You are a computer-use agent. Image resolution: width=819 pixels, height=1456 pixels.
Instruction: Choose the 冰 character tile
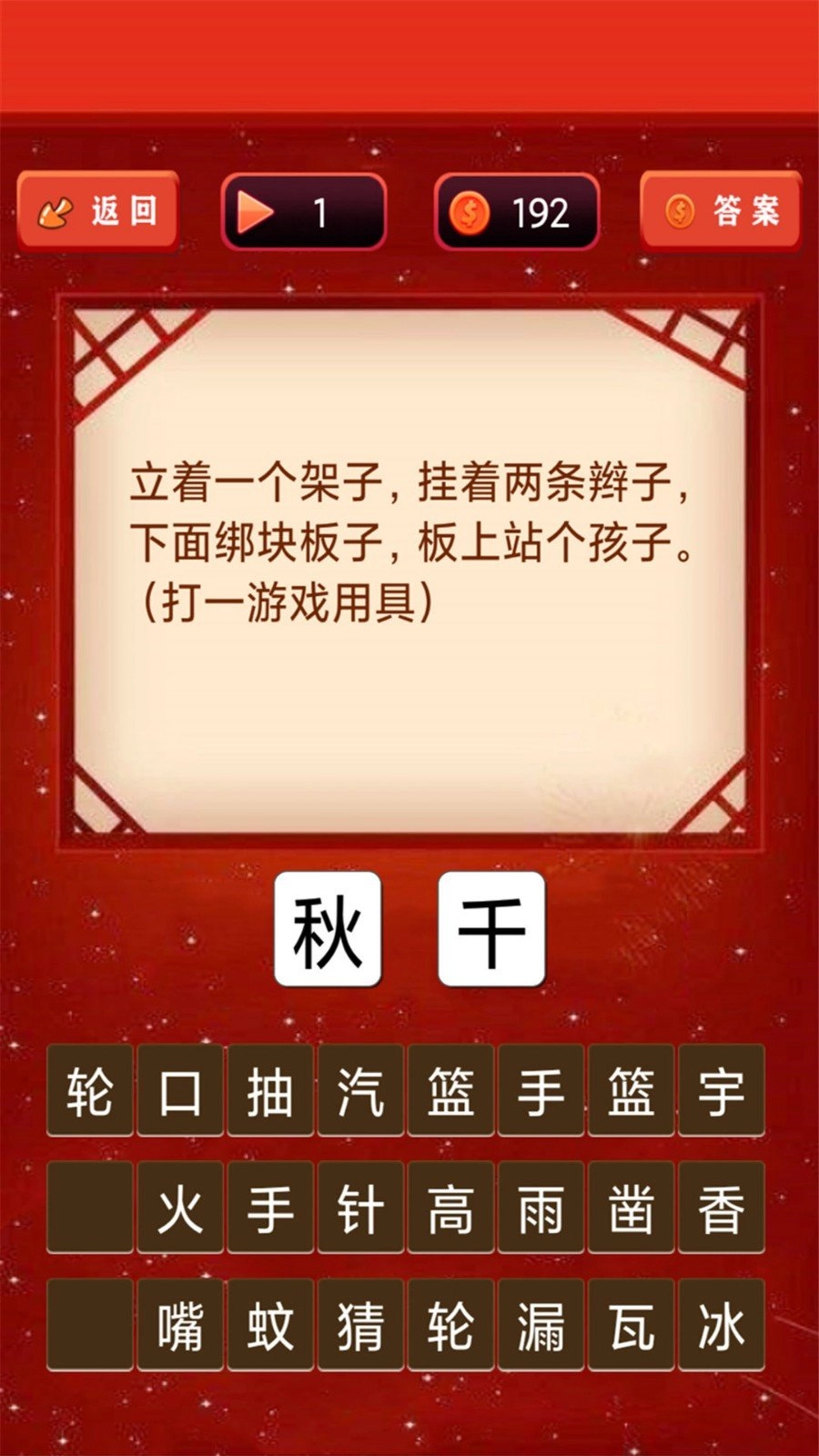(721, 1324)
